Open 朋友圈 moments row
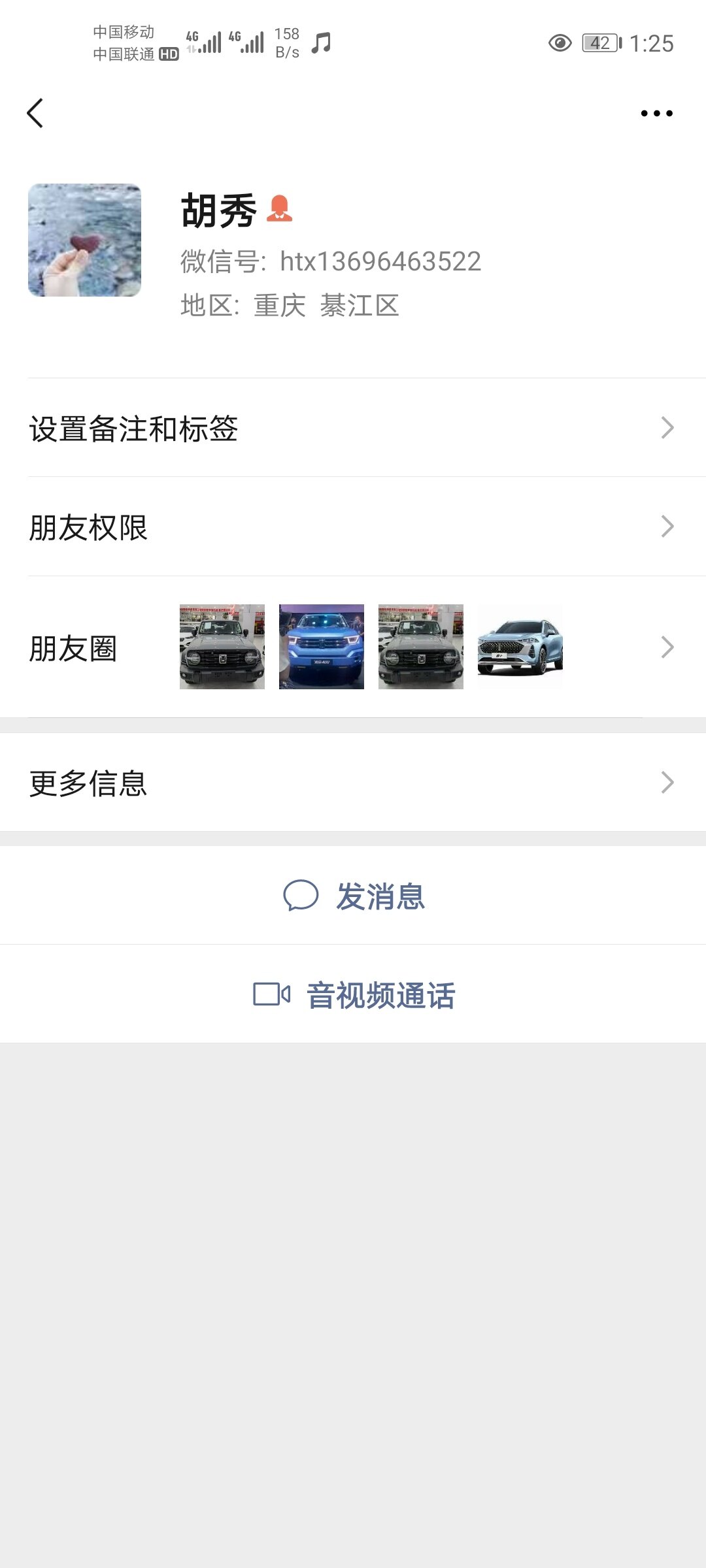Viewport: 706px width, 1568px height. 353,647
